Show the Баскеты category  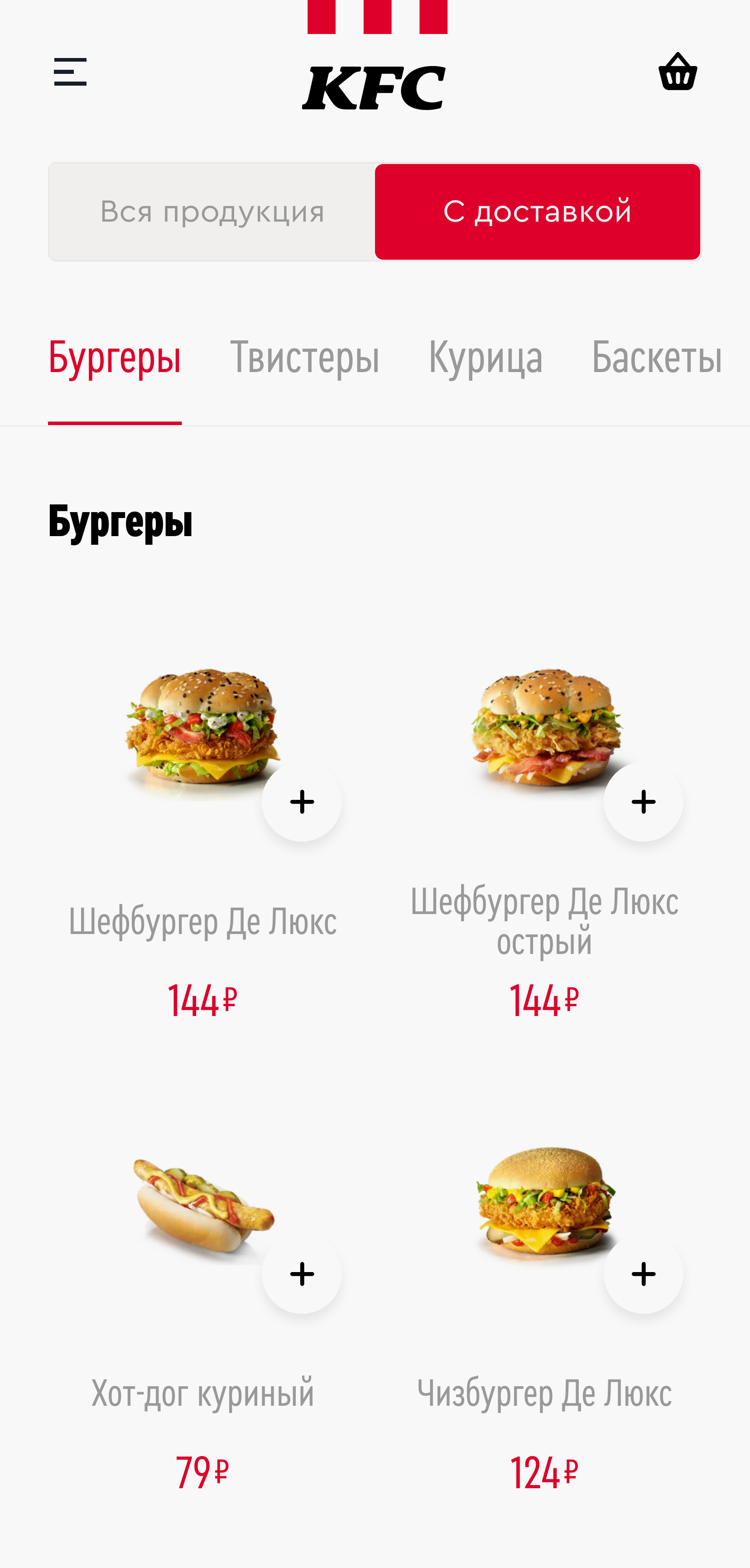[656, 357]
